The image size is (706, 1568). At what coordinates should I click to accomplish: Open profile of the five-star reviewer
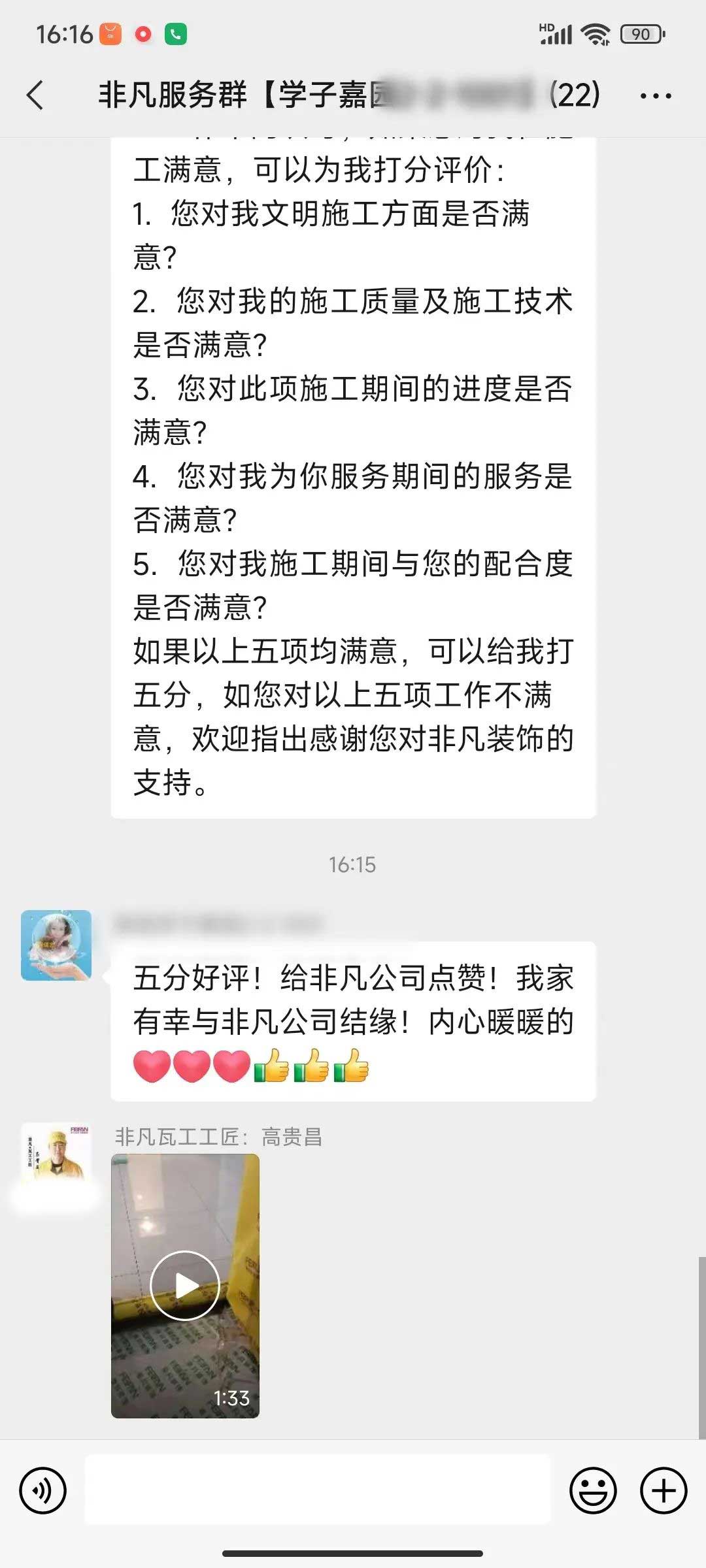56,945
